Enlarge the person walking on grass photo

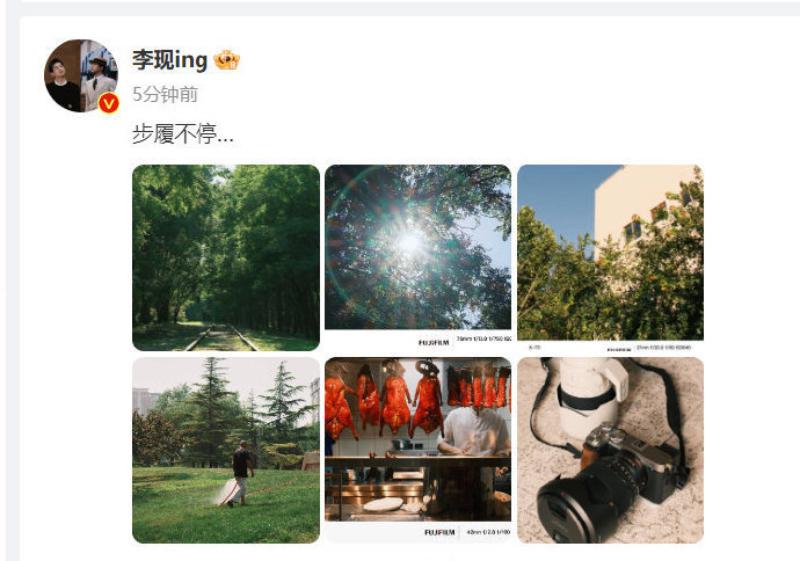(x=226, y=450)
